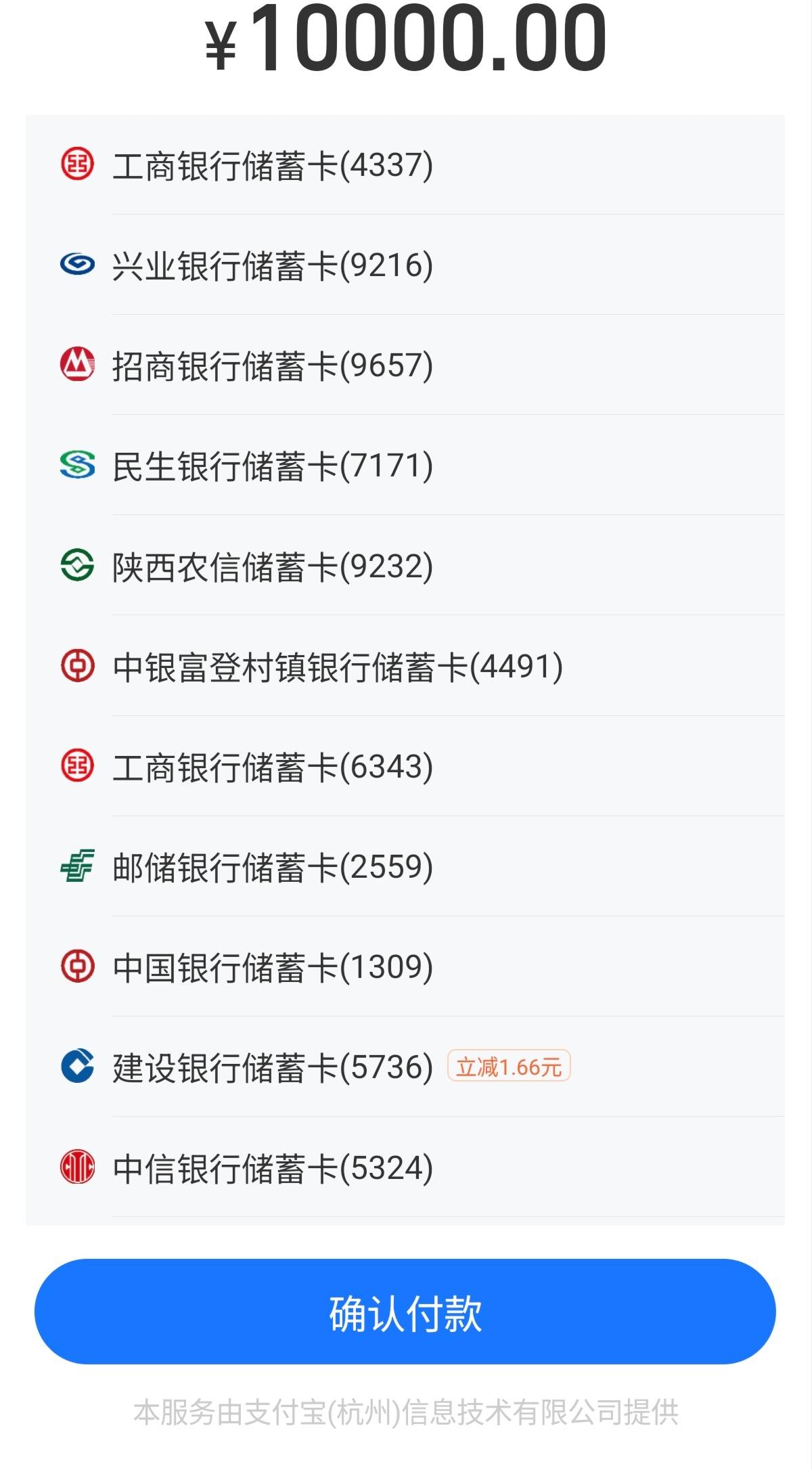Screen dimensions: 812x1470
Task: Tap the 确认付款 button
Action: (405, 1312)
